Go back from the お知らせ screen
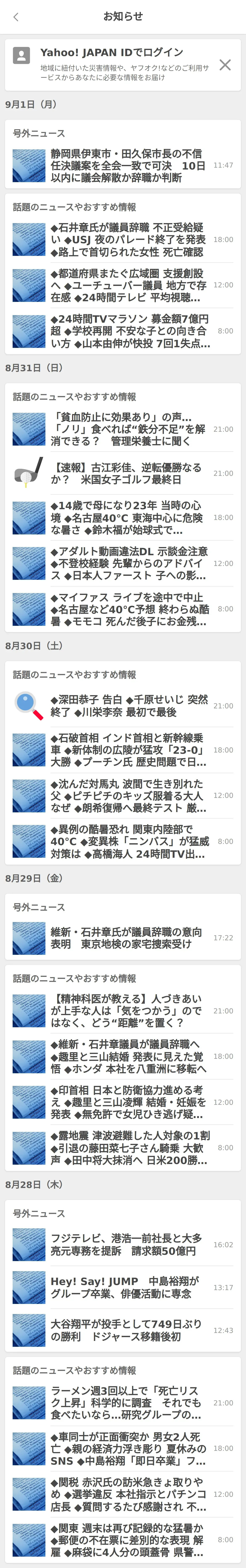This screenshot has width=246, height=1568. click(16, 17)
